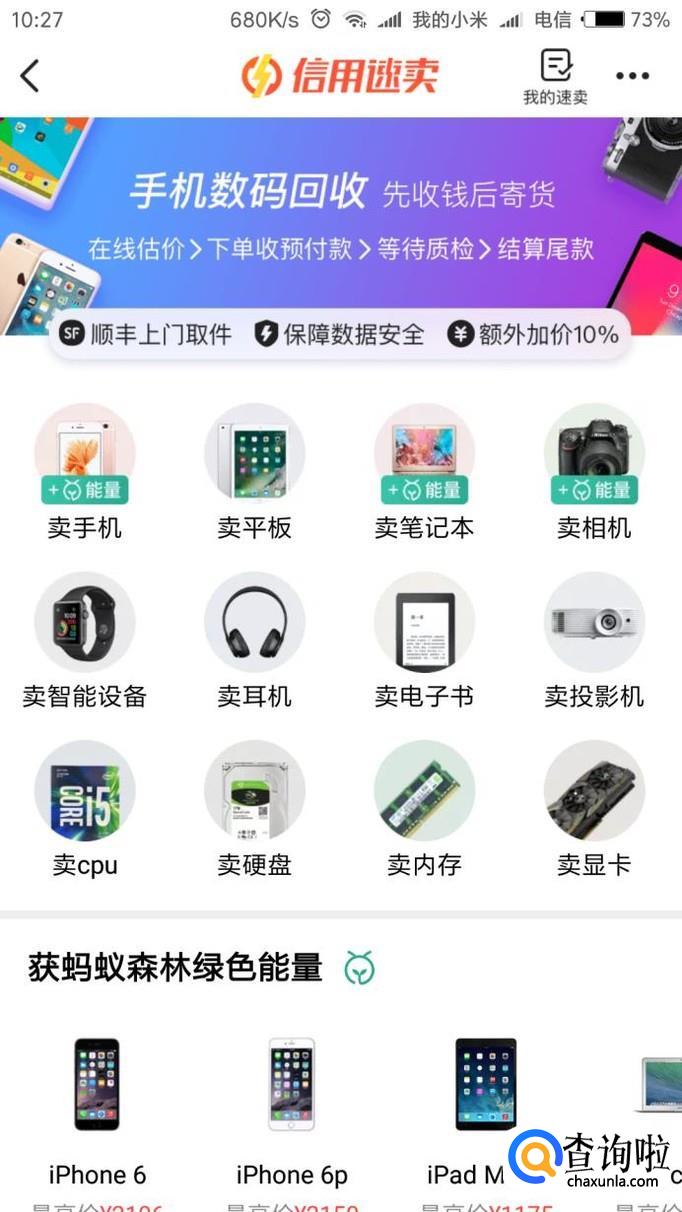
Task: Choose 卖平板 category
Action: click(255, 470)
